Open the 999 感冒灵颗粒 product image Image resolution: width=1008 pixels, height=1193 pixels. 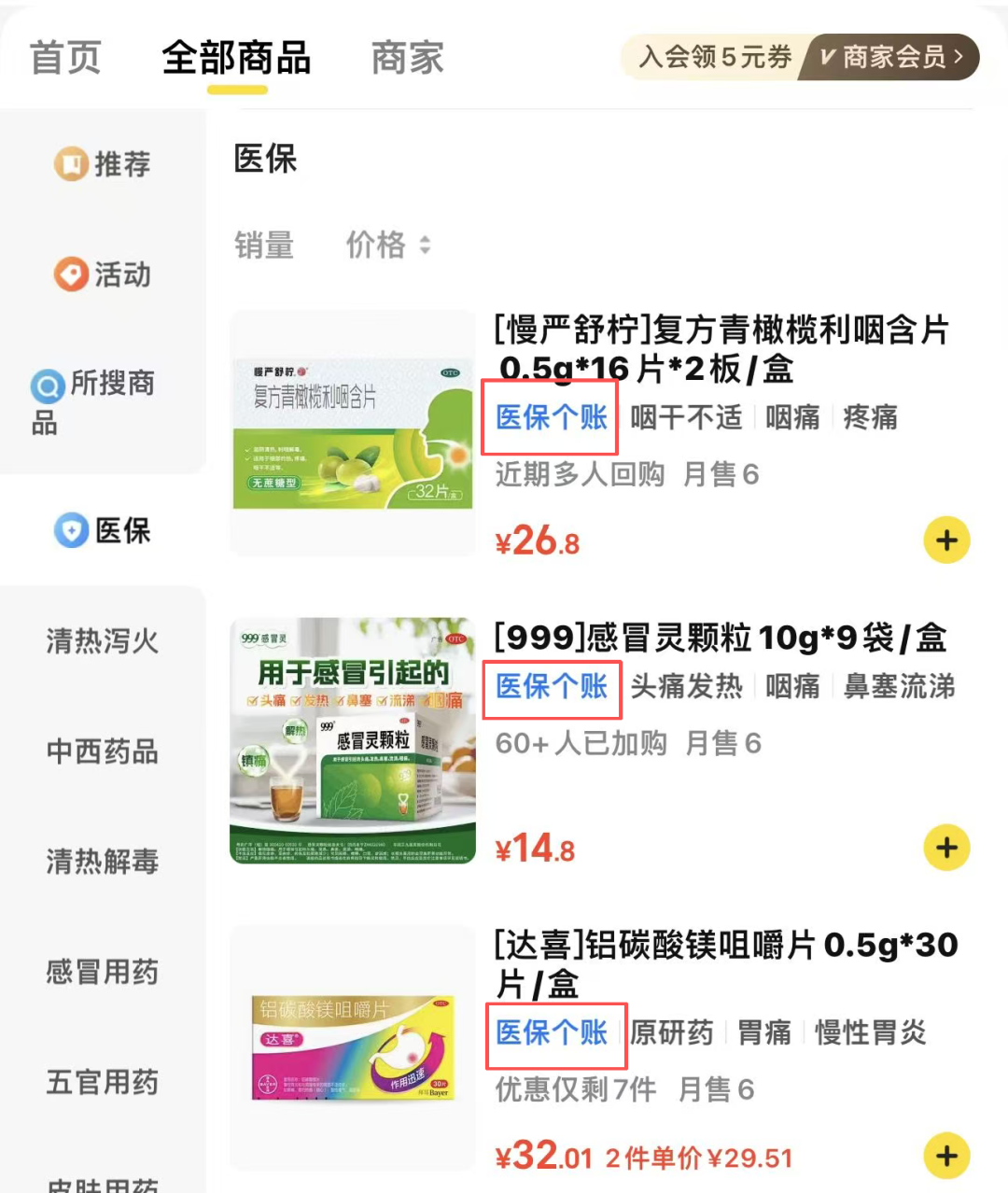coord(353,740)
